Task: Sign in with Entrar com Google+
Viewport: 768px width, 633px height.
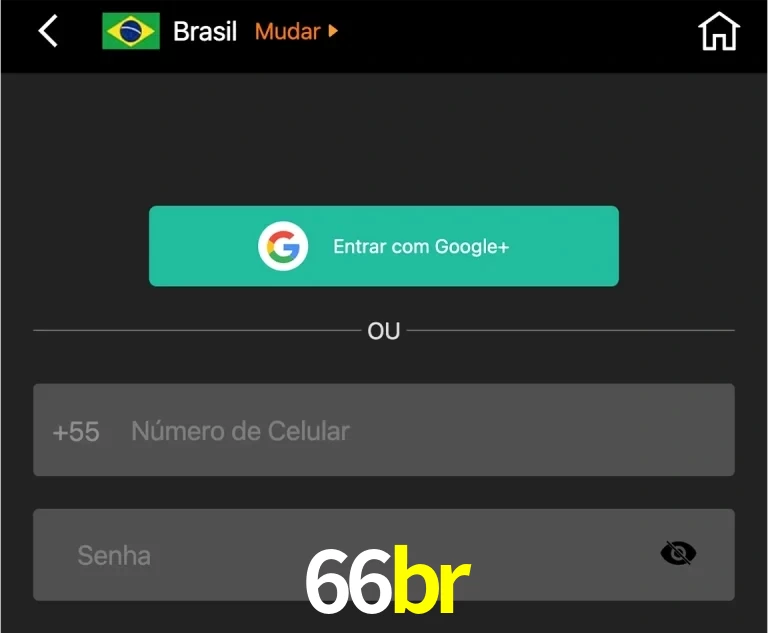Action: 383,246
